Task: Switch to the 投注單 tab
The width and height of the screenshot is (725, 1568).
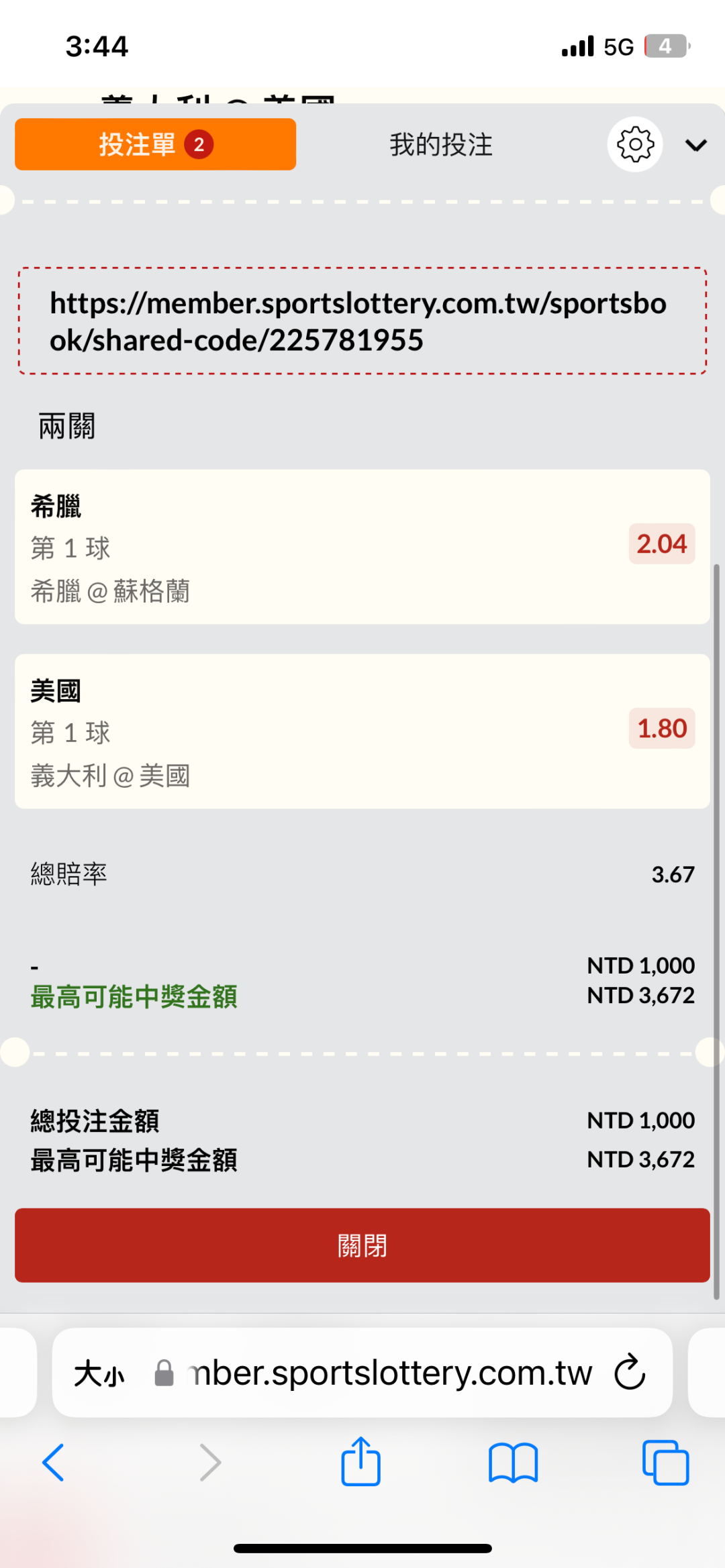Action: tap(155, 144)
